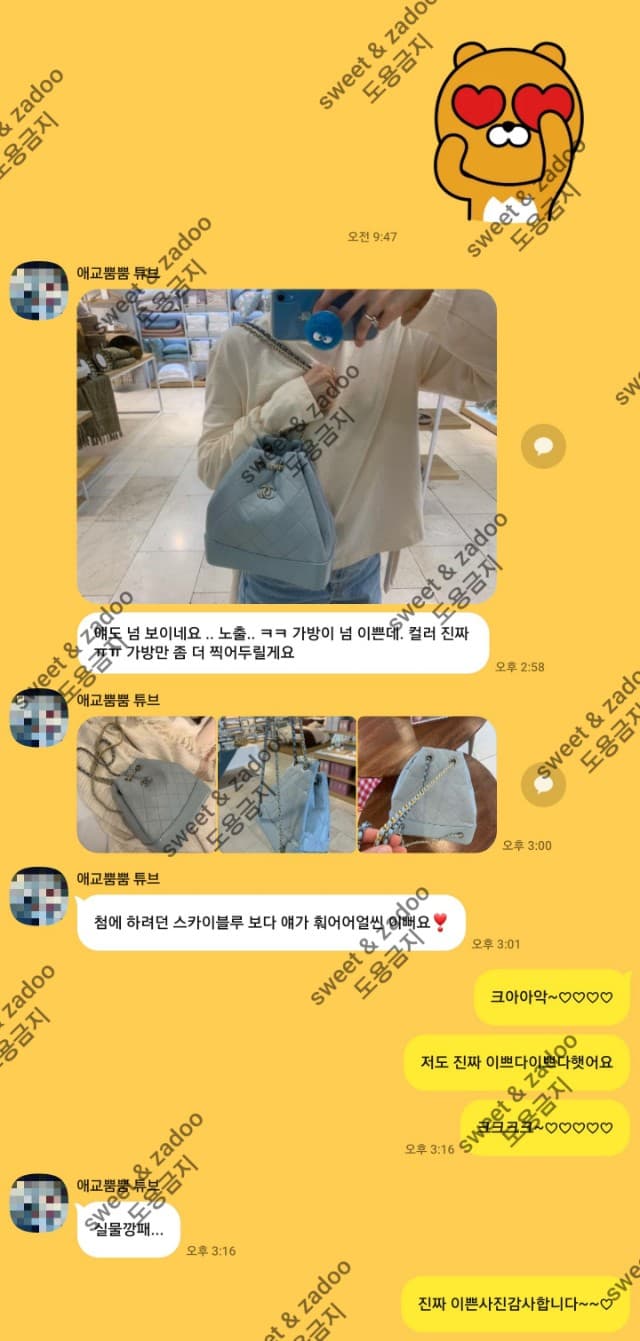Open the large mirror photo of the blue bag
This screenshot has width=640, height=1341.
[287, 446]
